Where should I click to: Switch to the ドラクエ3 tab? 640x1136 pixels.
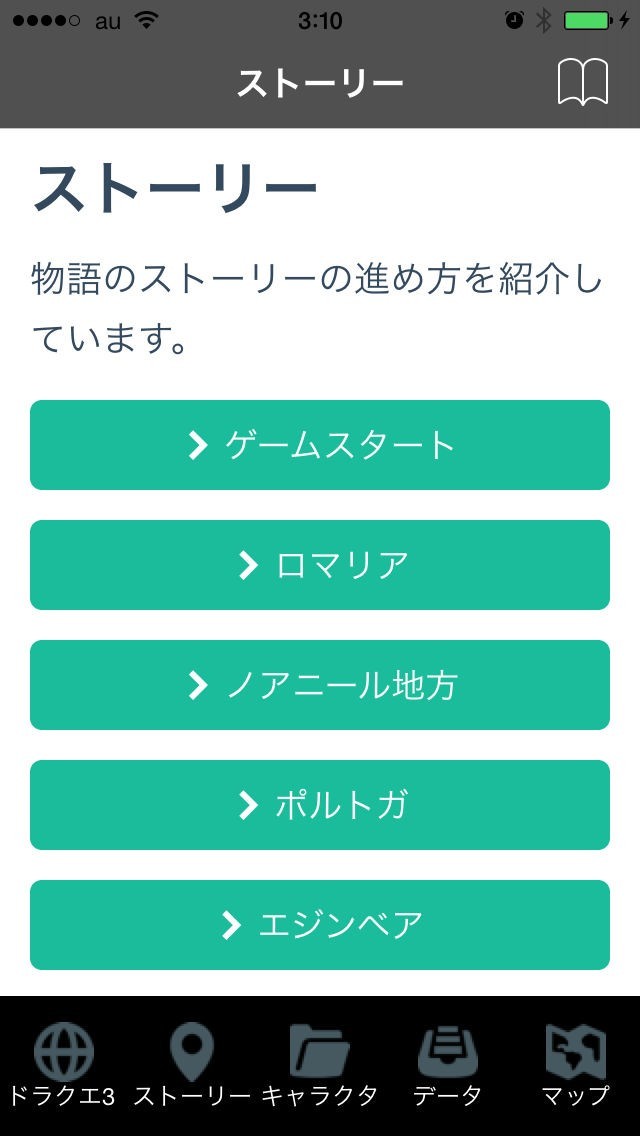[63, 1066]
